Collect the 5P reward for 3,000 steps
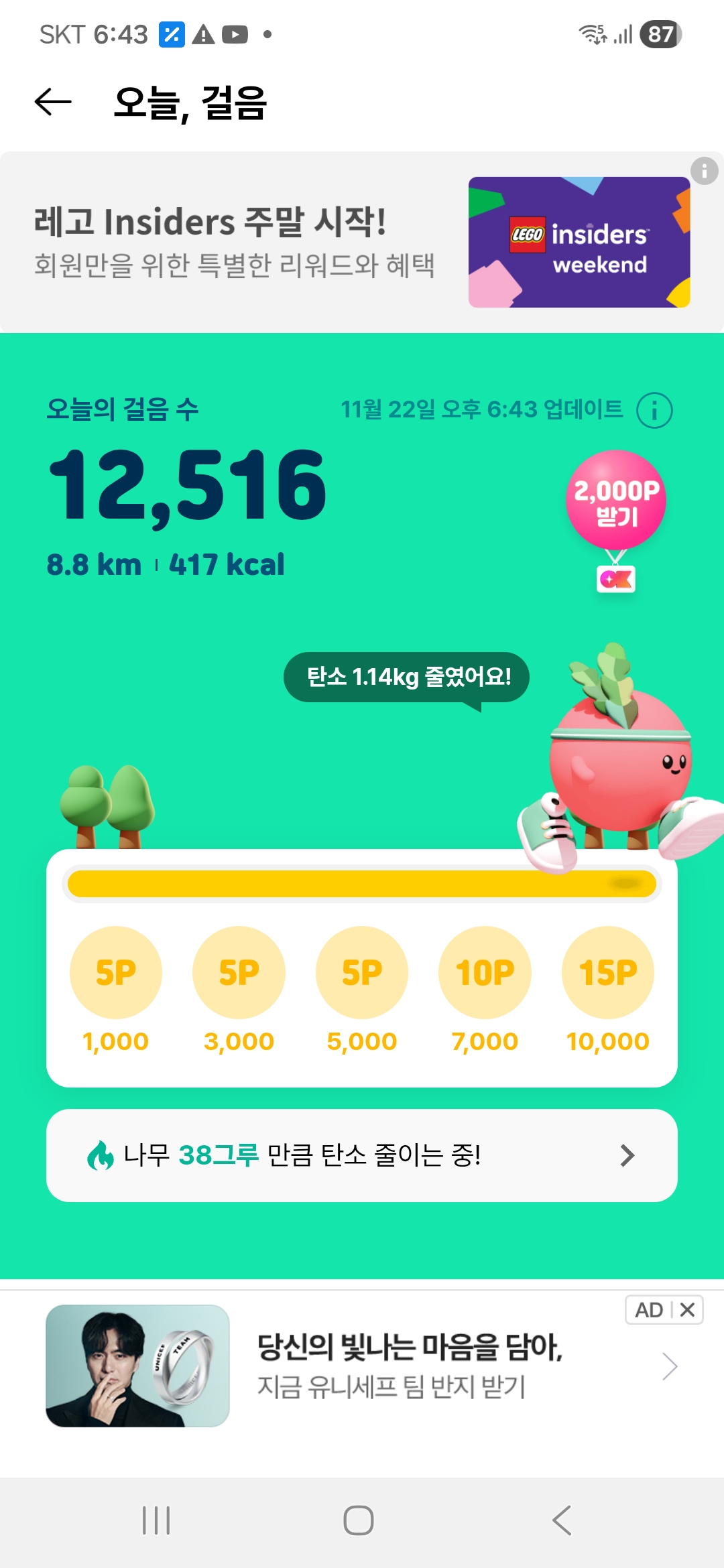The height and width of the screenshot is (1568, 724). point(239,972)
